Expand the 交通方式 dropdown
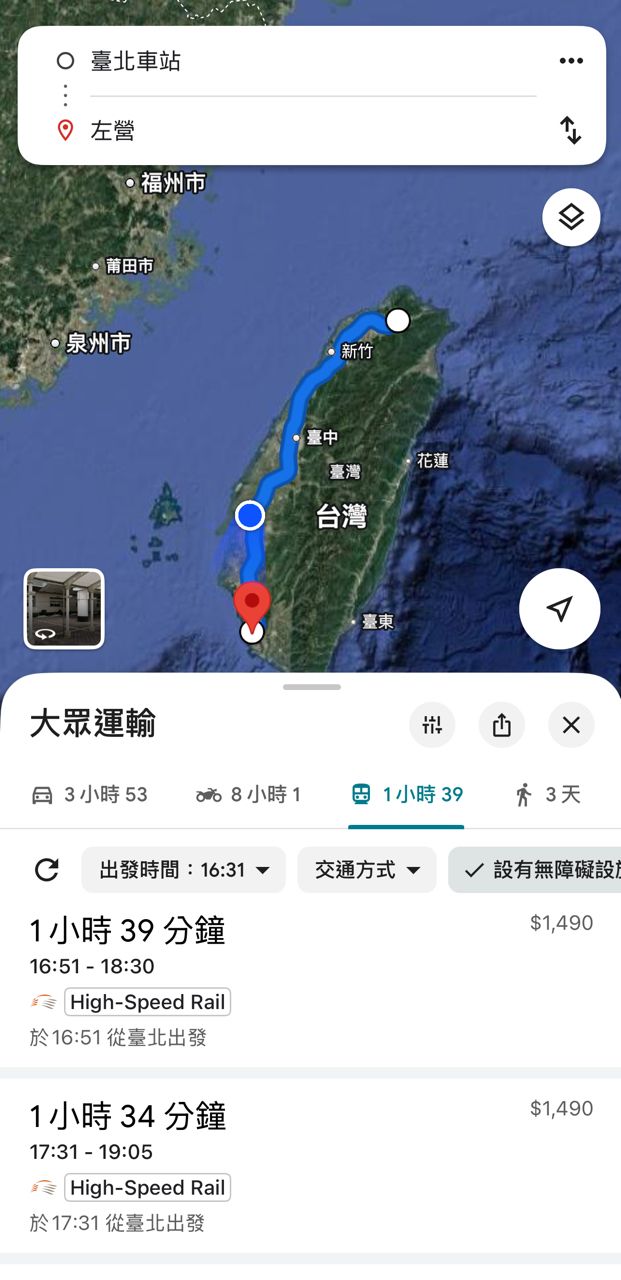621x1280 pixels. [x=366, y=870]
